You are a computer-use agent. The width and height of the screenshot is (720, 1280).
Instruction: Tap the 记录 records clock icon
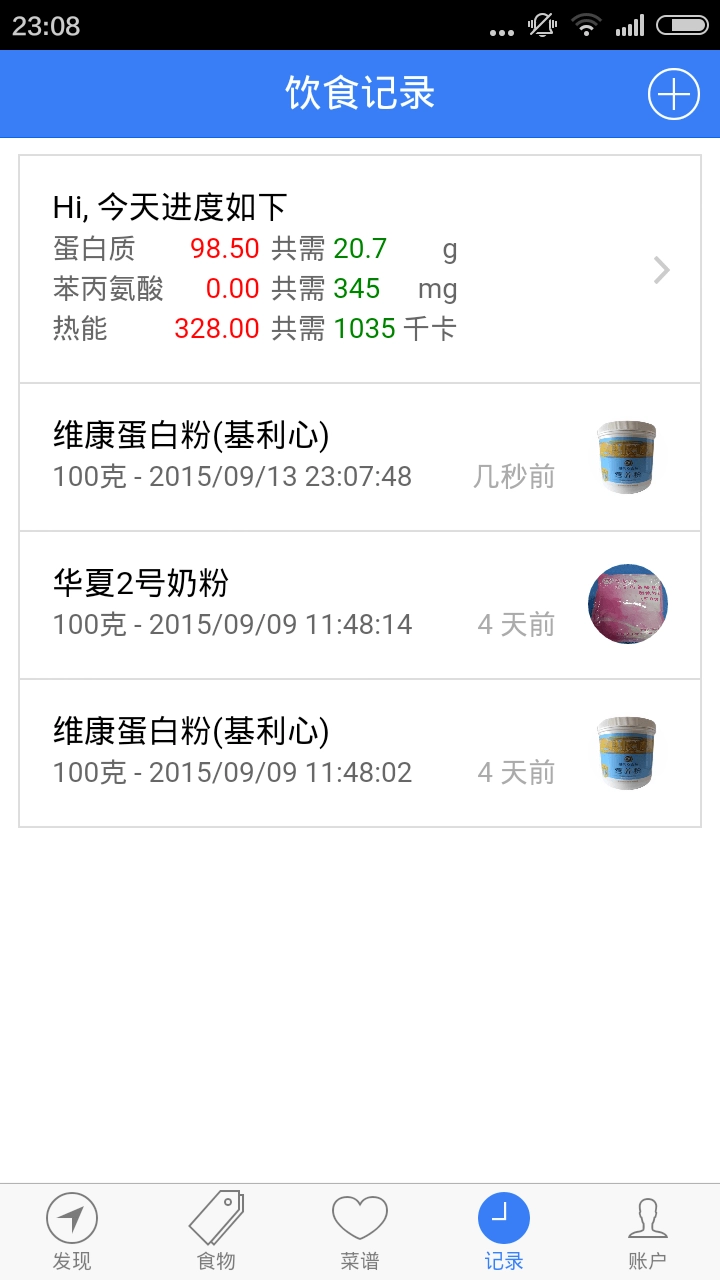click(x=503, y=1217)
